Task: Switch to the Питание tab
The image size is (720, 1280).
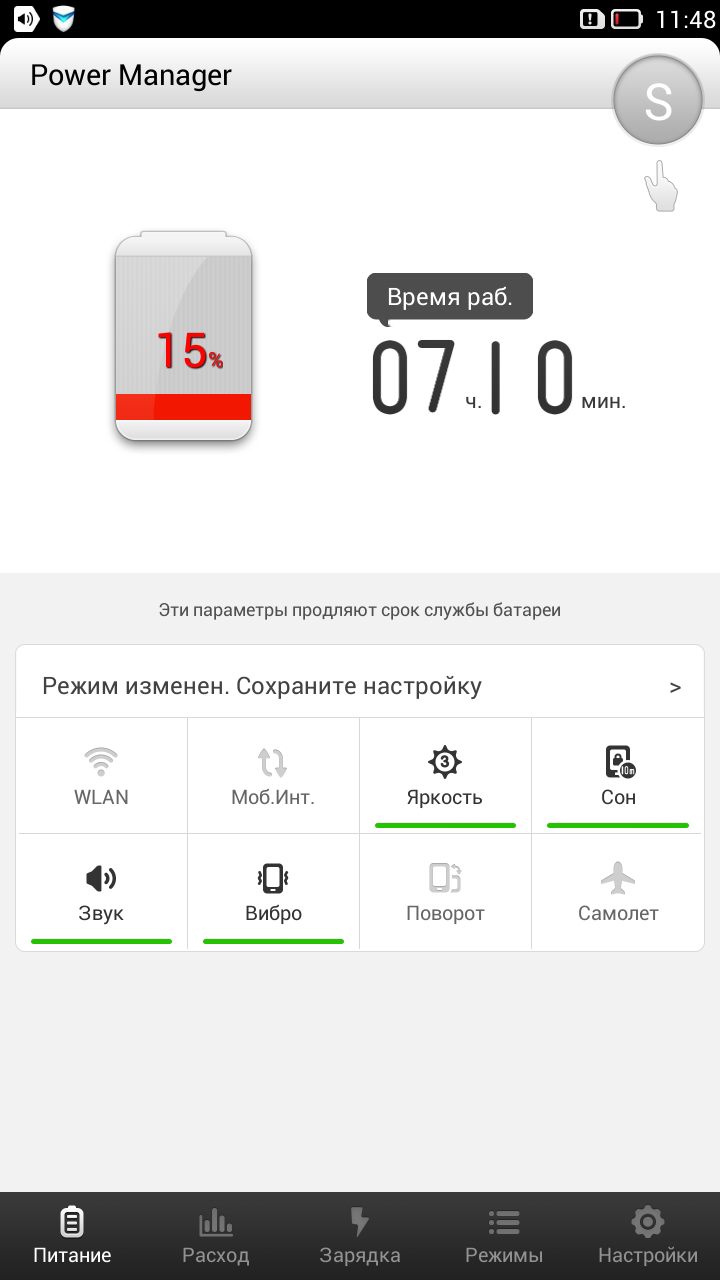Action: [x=72, y=1236]
